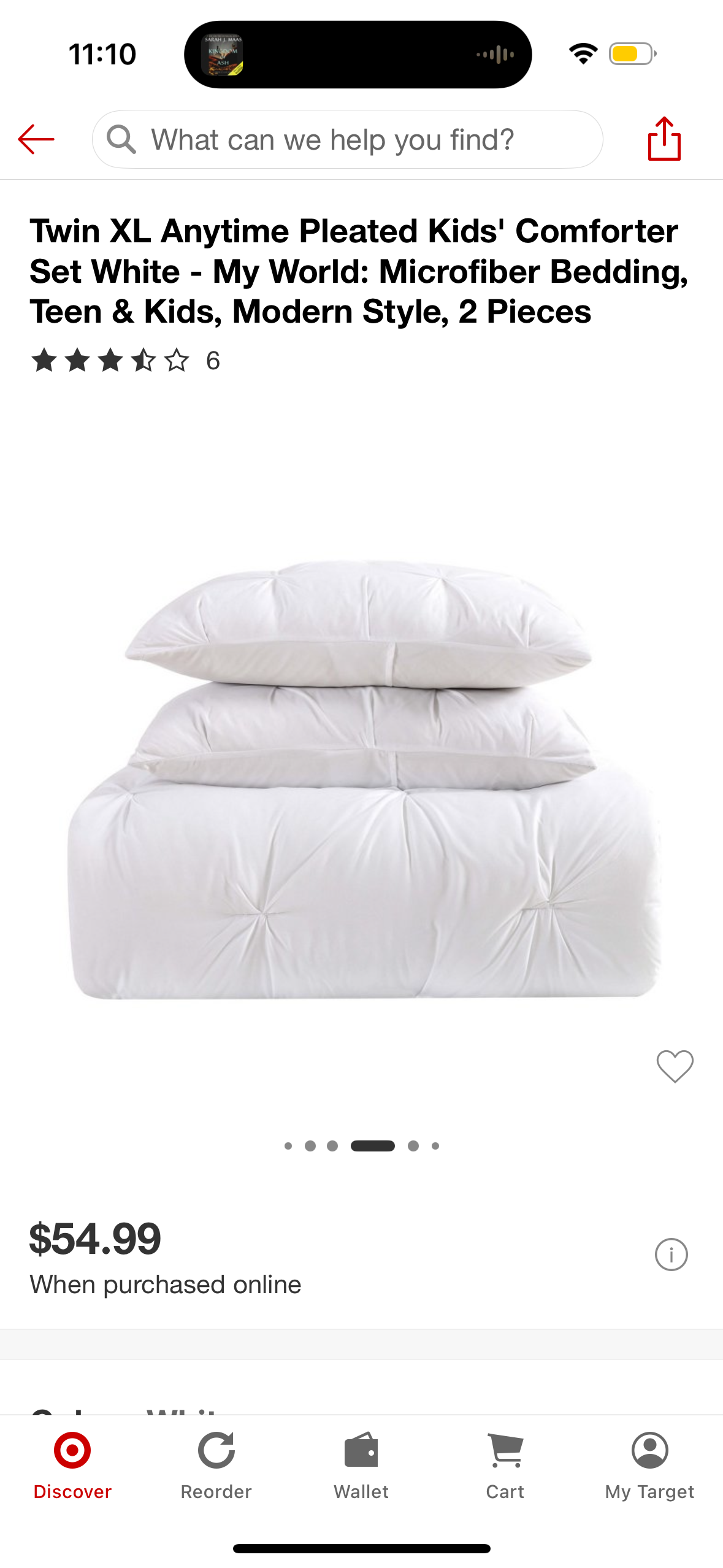Tap the product search field
Image resolution: width=723 pixels, height=1568 pixels.
coord(347,139)
